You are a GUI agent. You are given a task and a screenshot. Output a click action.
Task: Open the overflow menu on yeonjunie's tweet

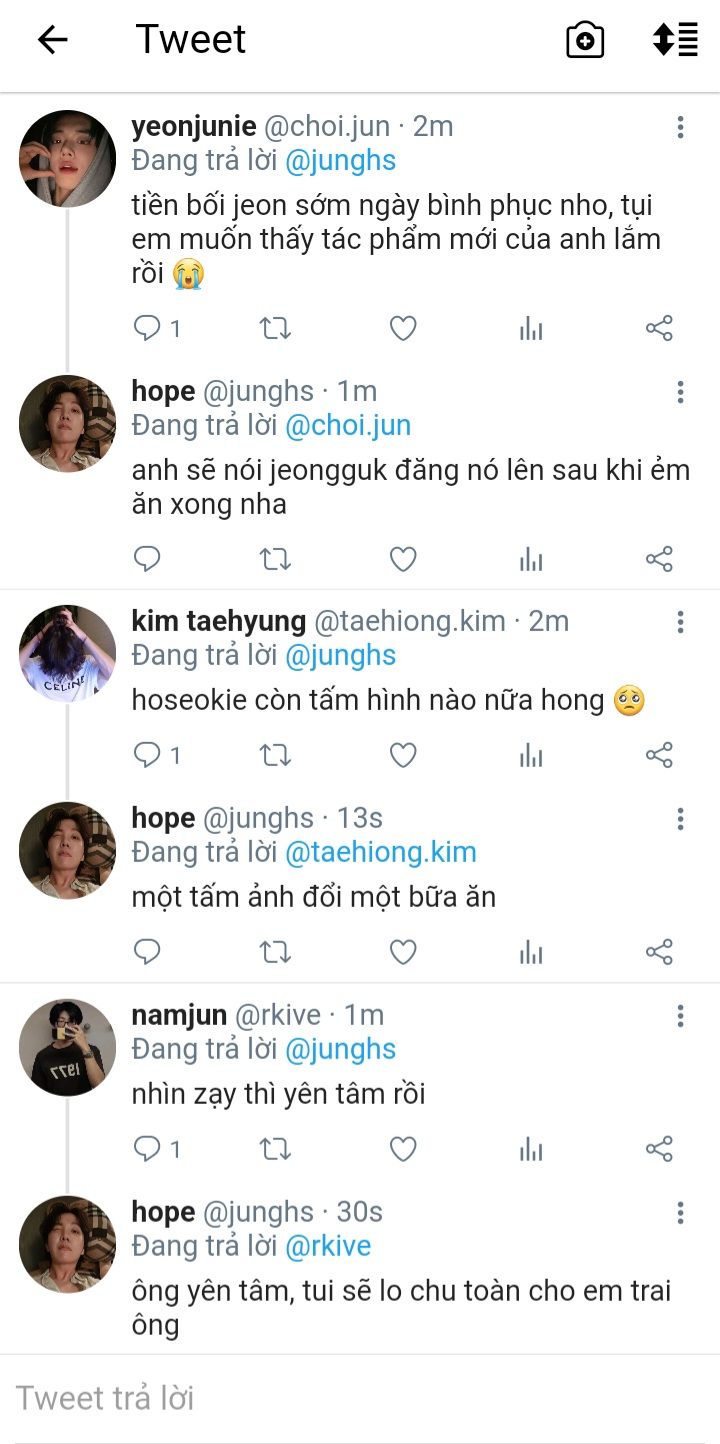680,127
